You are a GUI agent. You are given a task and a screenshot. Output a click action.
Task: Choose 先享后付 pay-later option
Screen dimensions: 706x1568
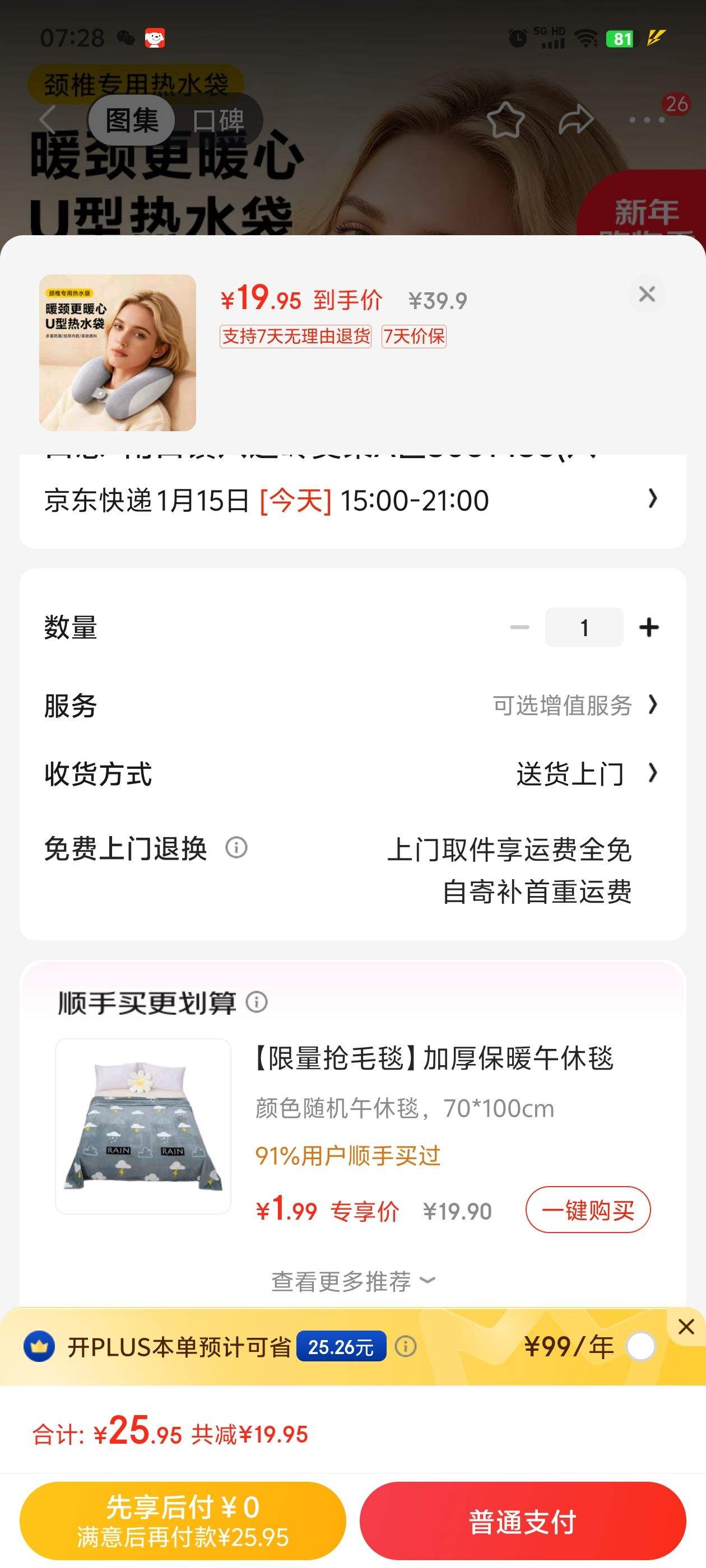[x=182, y=1520]
